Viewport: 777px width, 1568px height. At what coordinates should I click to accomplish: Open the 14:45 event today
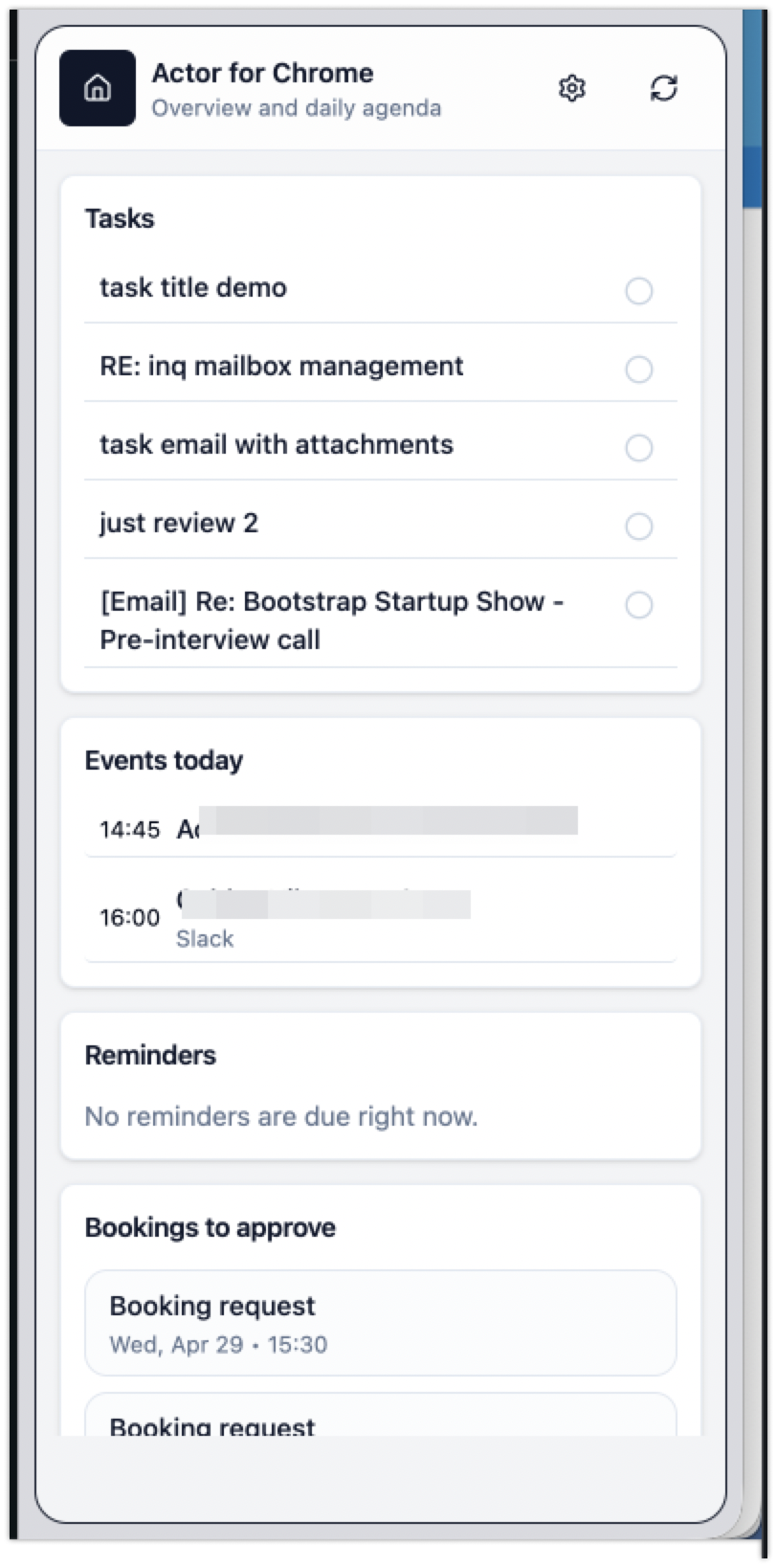pyautogui.click(x=379, y=828)
